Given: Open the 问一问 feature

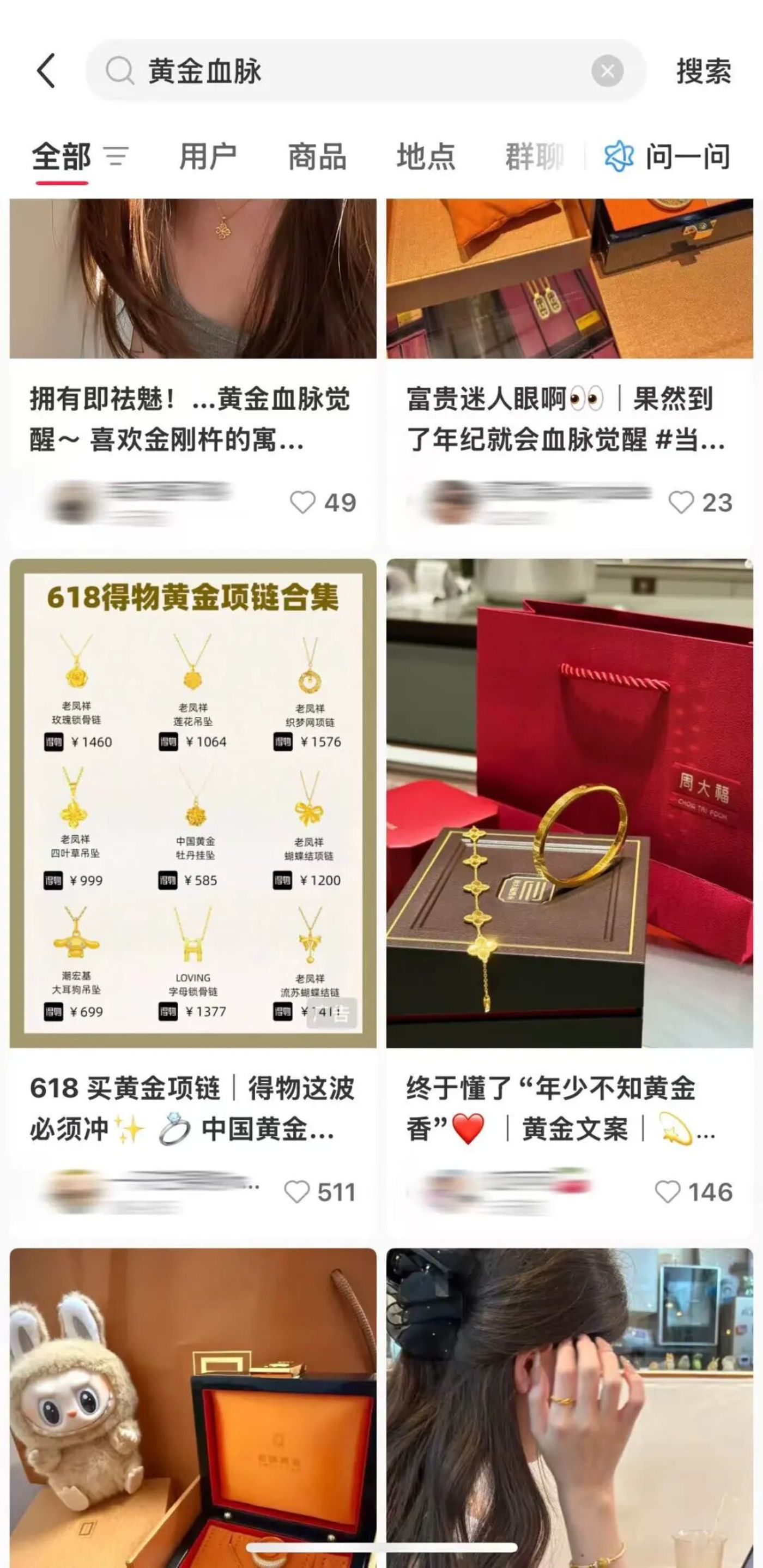Looking at the screenshot, I should (668, 157).
